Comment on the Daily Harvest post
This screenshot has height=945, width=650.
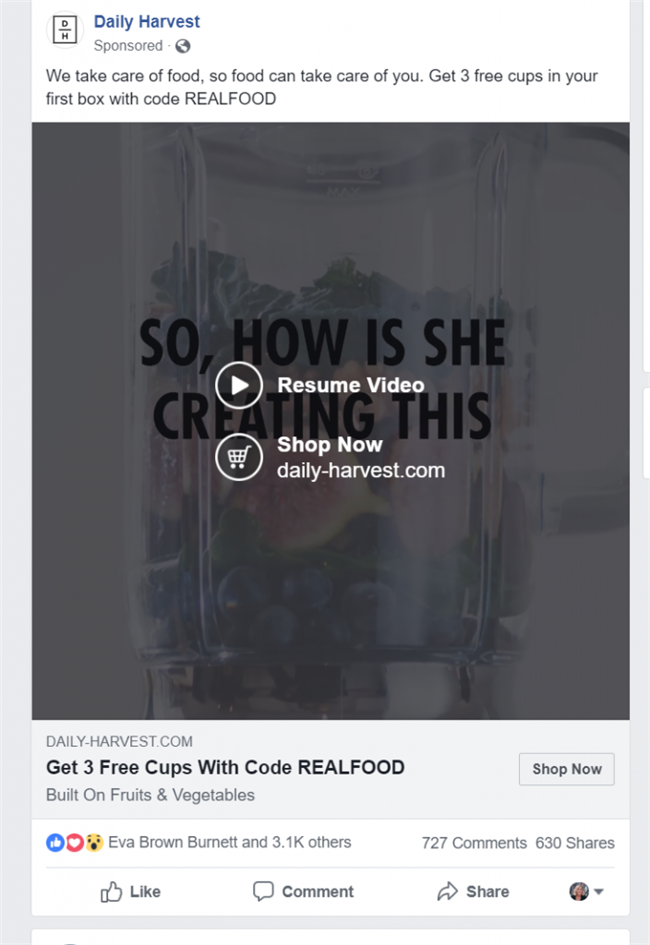coord(303,891)
